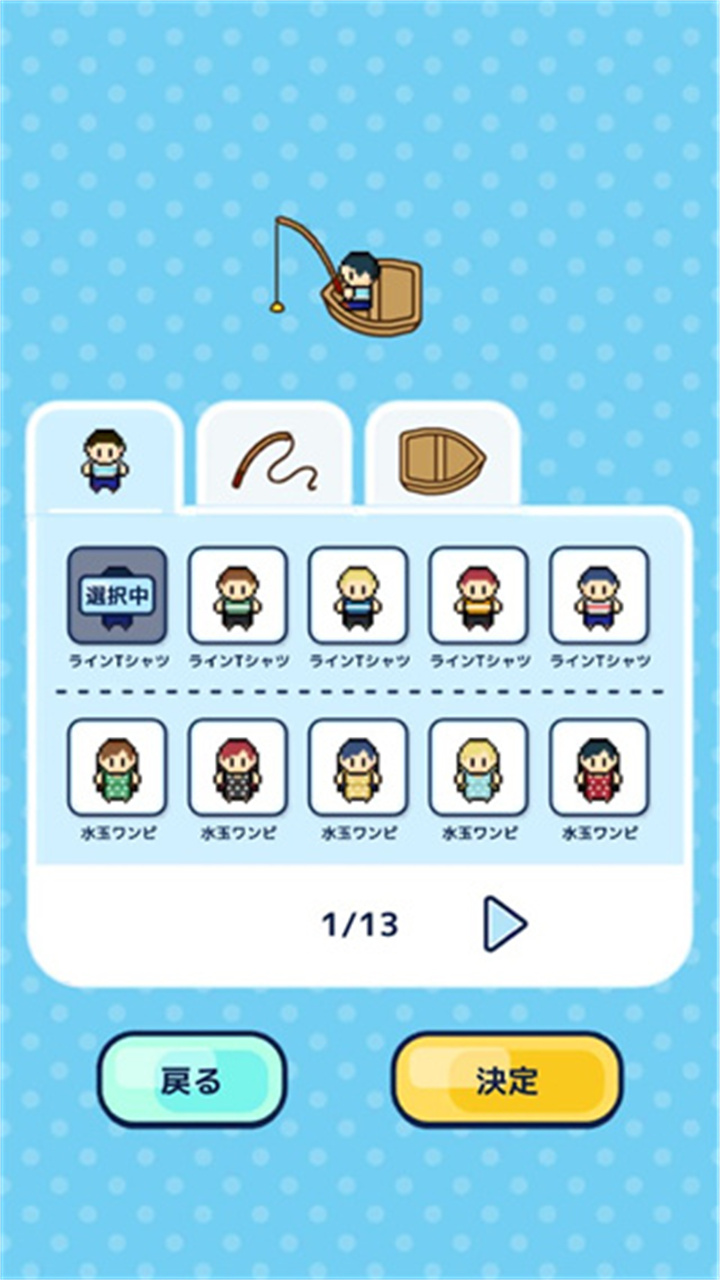
Task: Tap the 戻る back button
Action: pos(192,1080)
